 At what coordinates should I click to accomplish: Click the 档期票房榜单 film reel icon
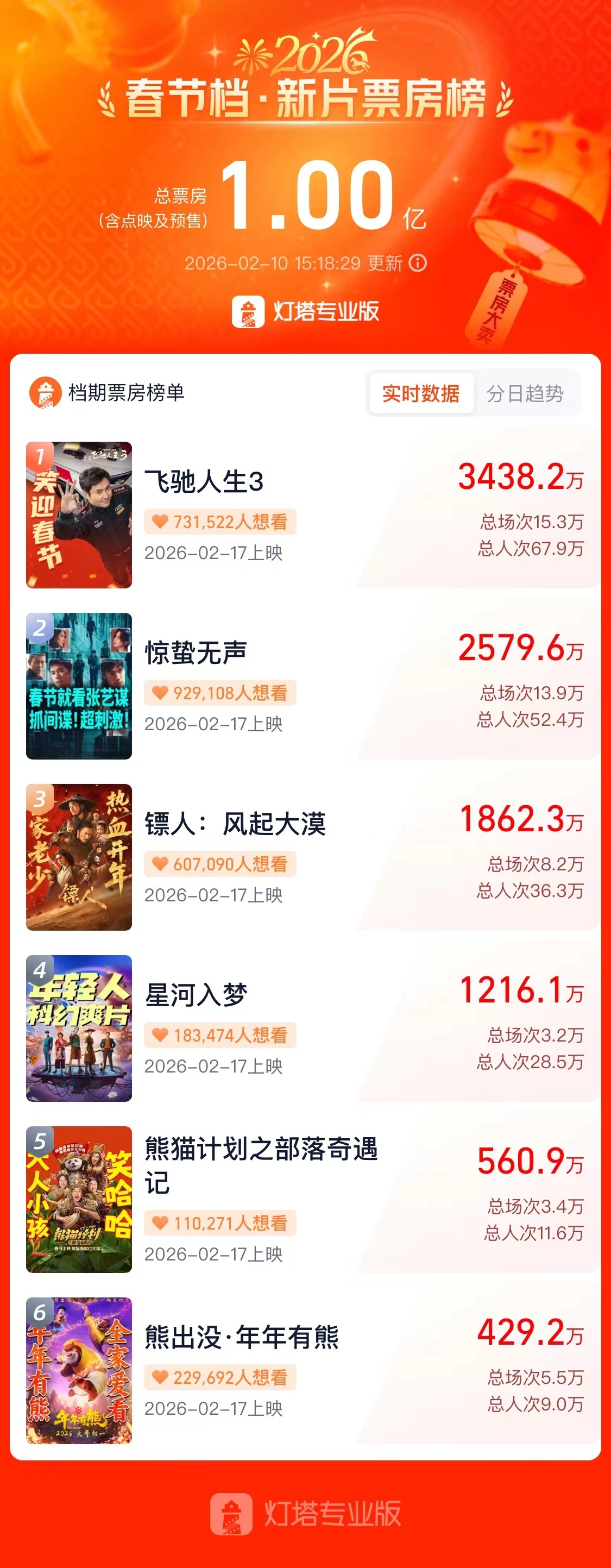click(44, 393)
